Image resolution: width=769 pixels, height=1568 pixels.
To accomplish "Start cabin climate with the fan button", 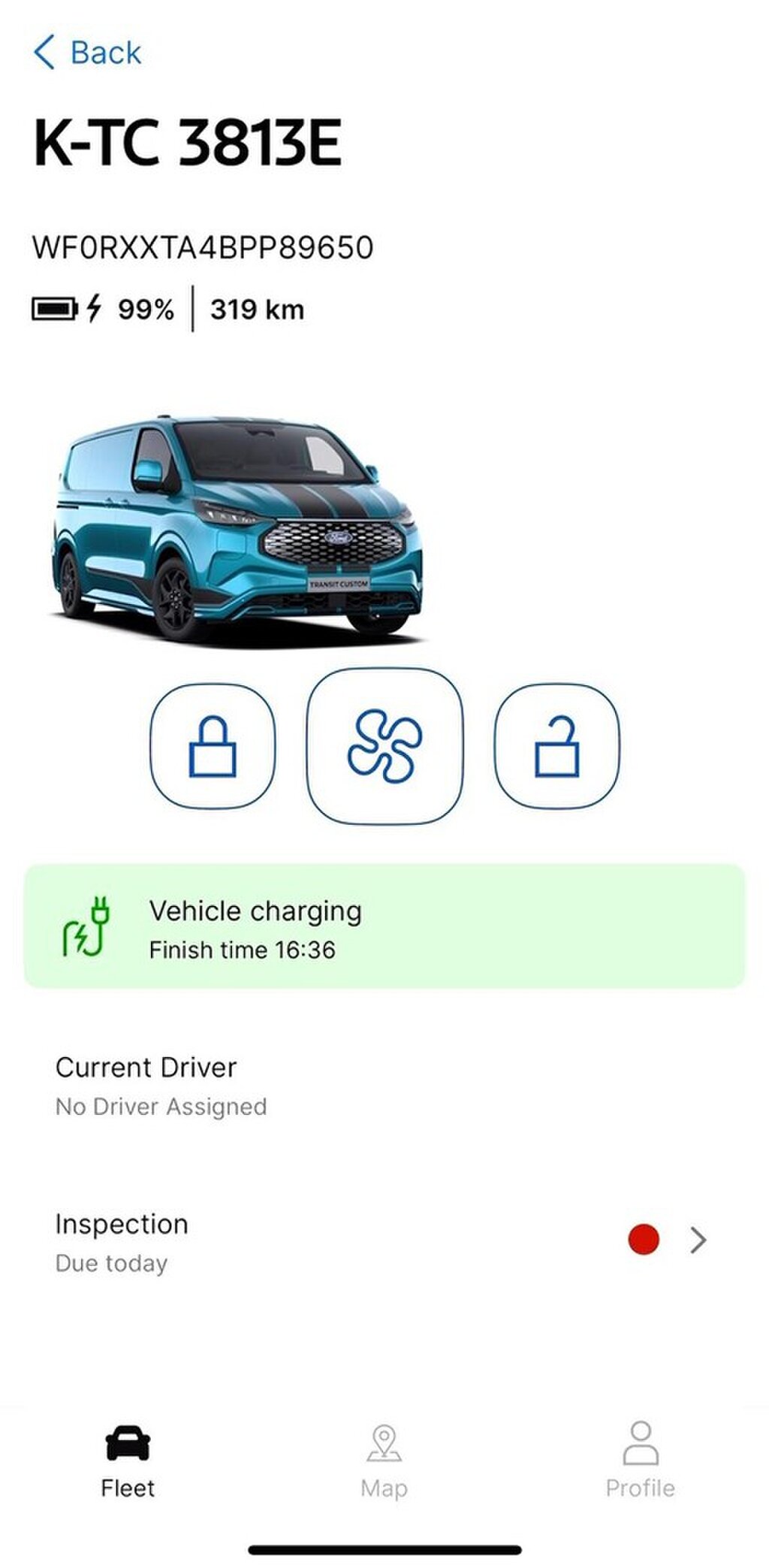I will tap(384, 746).
